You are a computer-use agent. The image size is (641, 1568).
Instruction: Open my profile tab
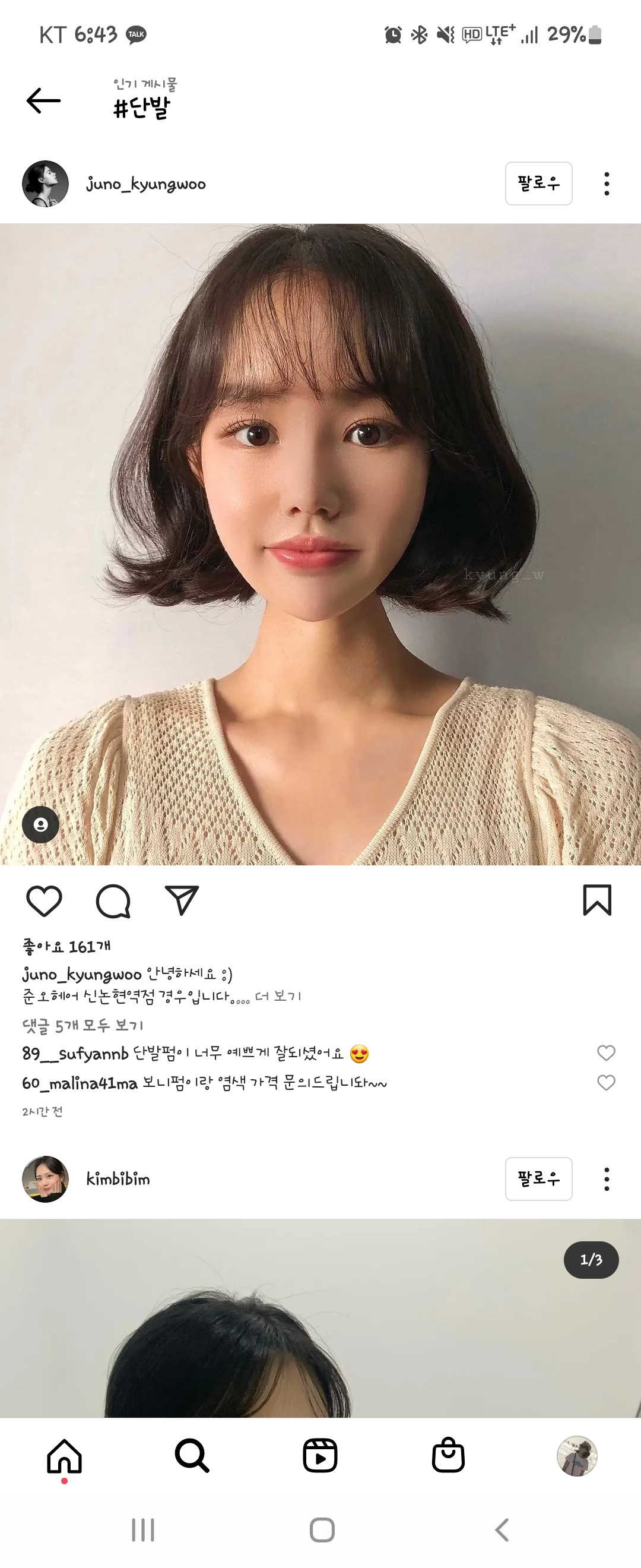point(576,1456)
